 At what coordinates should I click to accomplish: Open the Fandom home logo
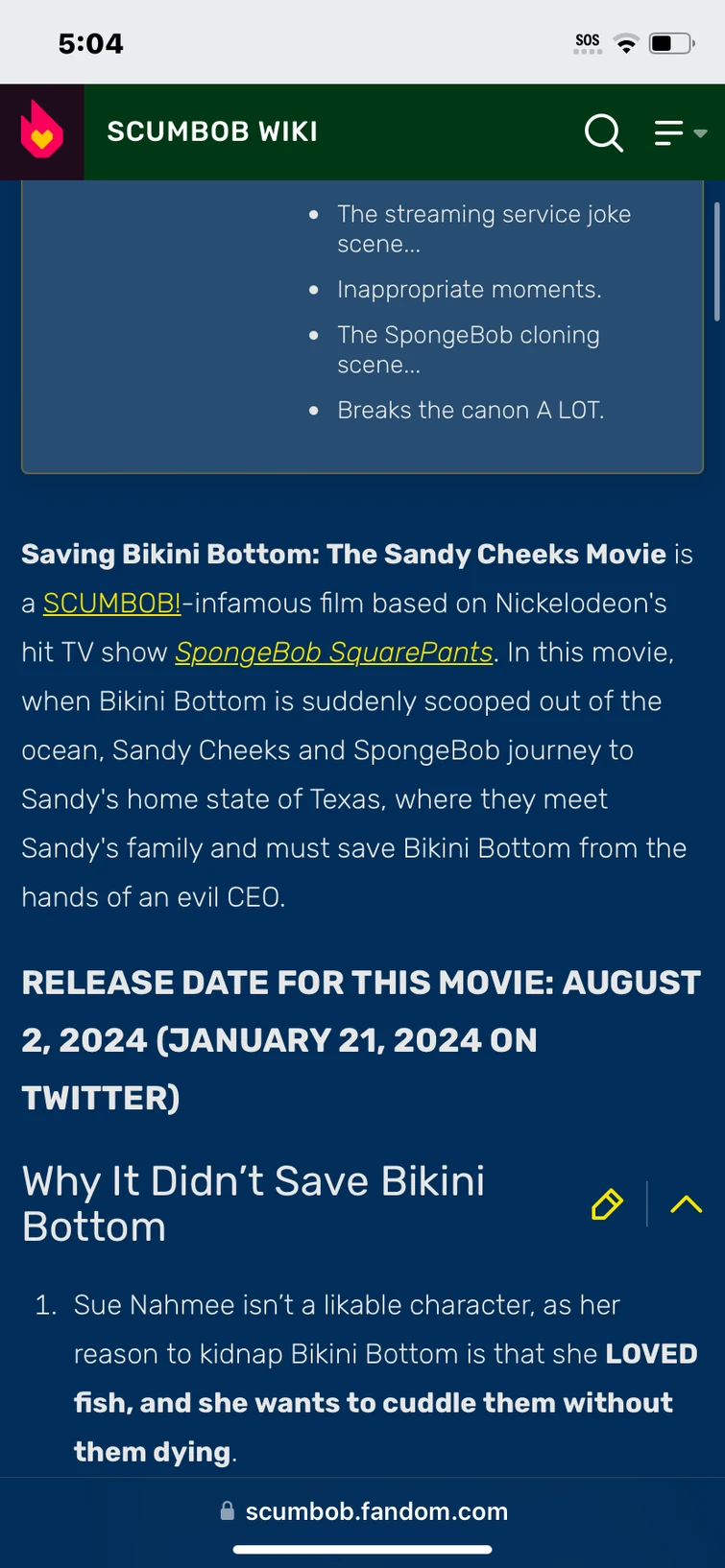(42, 131)
